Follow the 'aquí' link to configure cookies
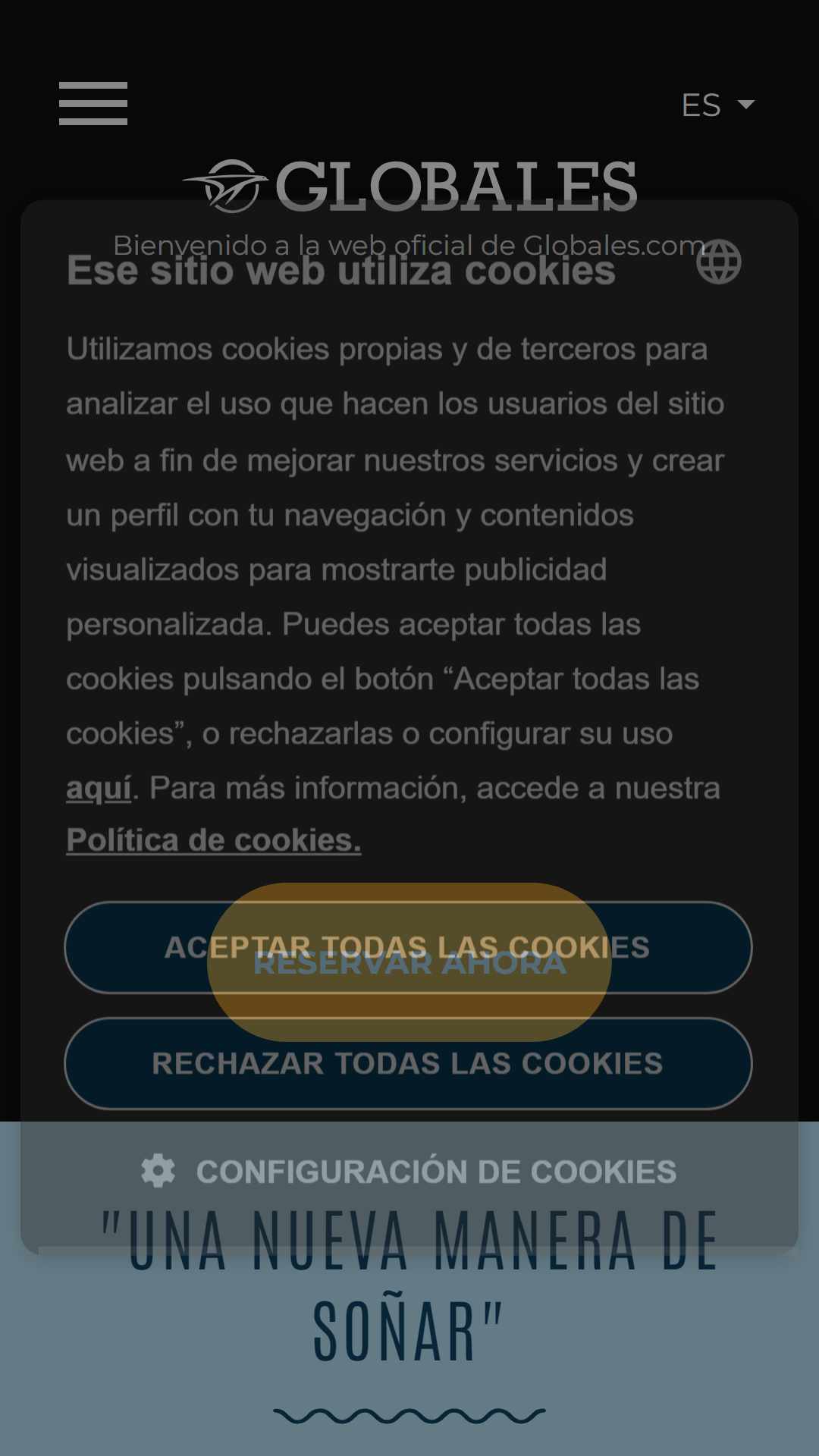 coord(99,788)
